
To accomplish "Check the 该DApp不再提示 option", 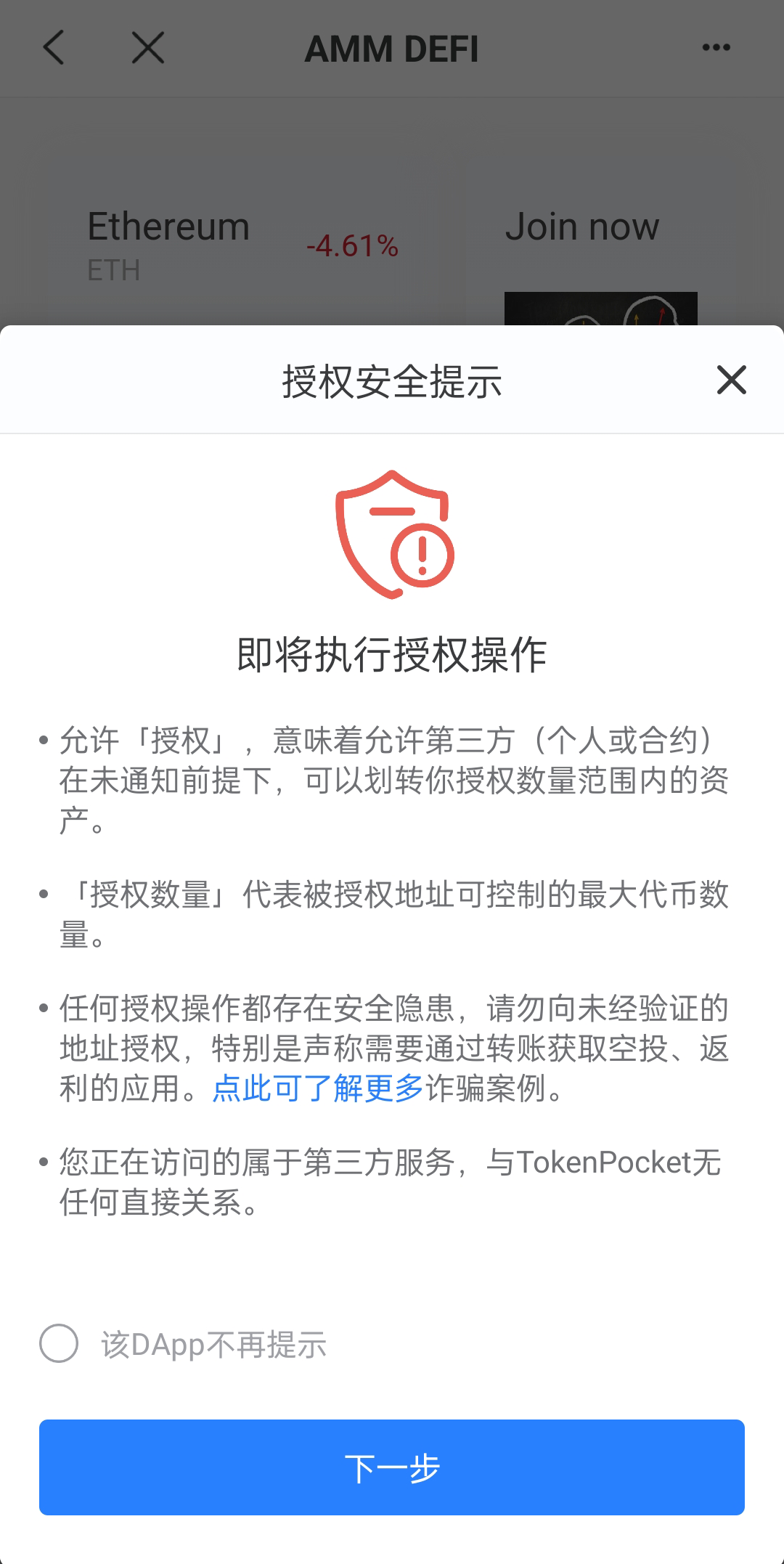I will coord(59,1343).
